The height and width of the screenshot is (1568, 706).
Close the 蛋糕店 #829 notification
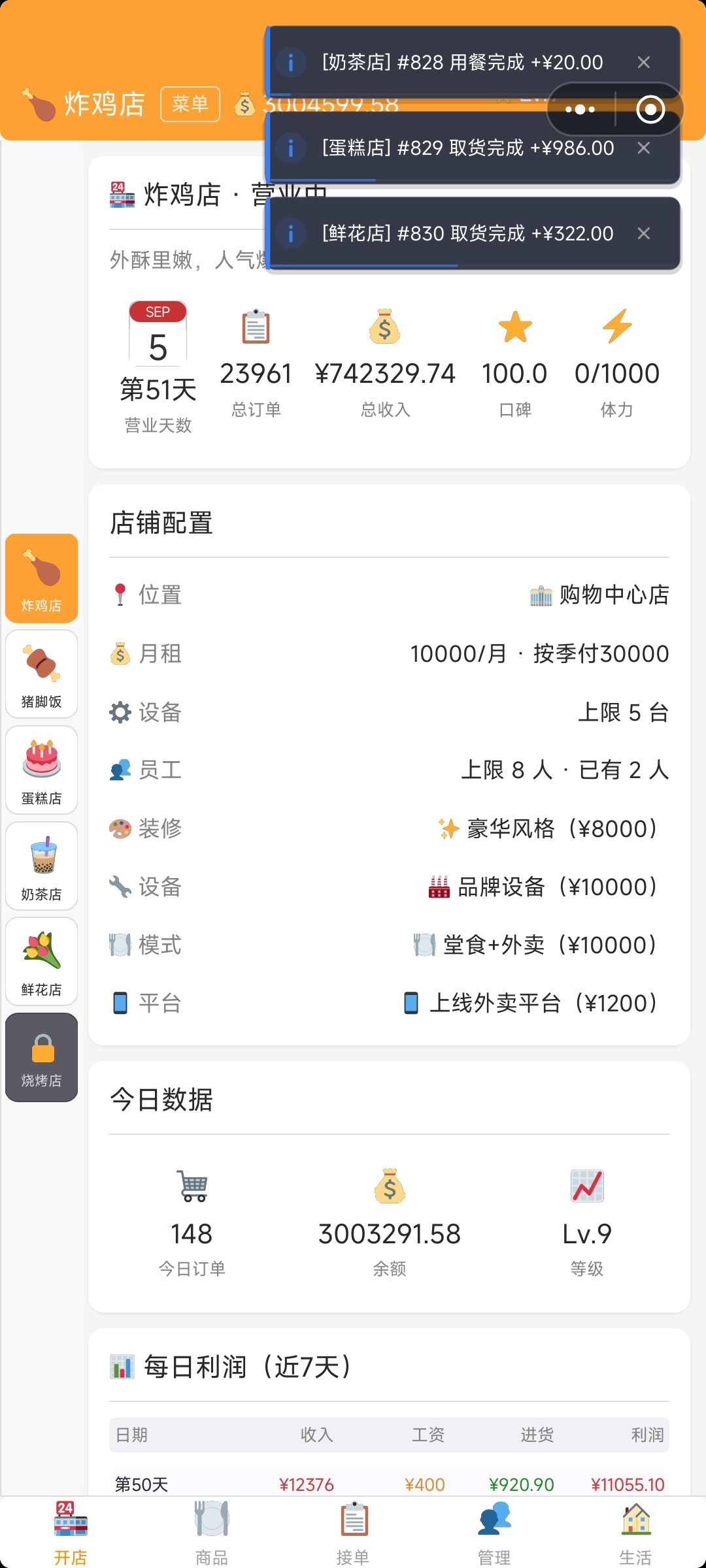coord(643,148)
